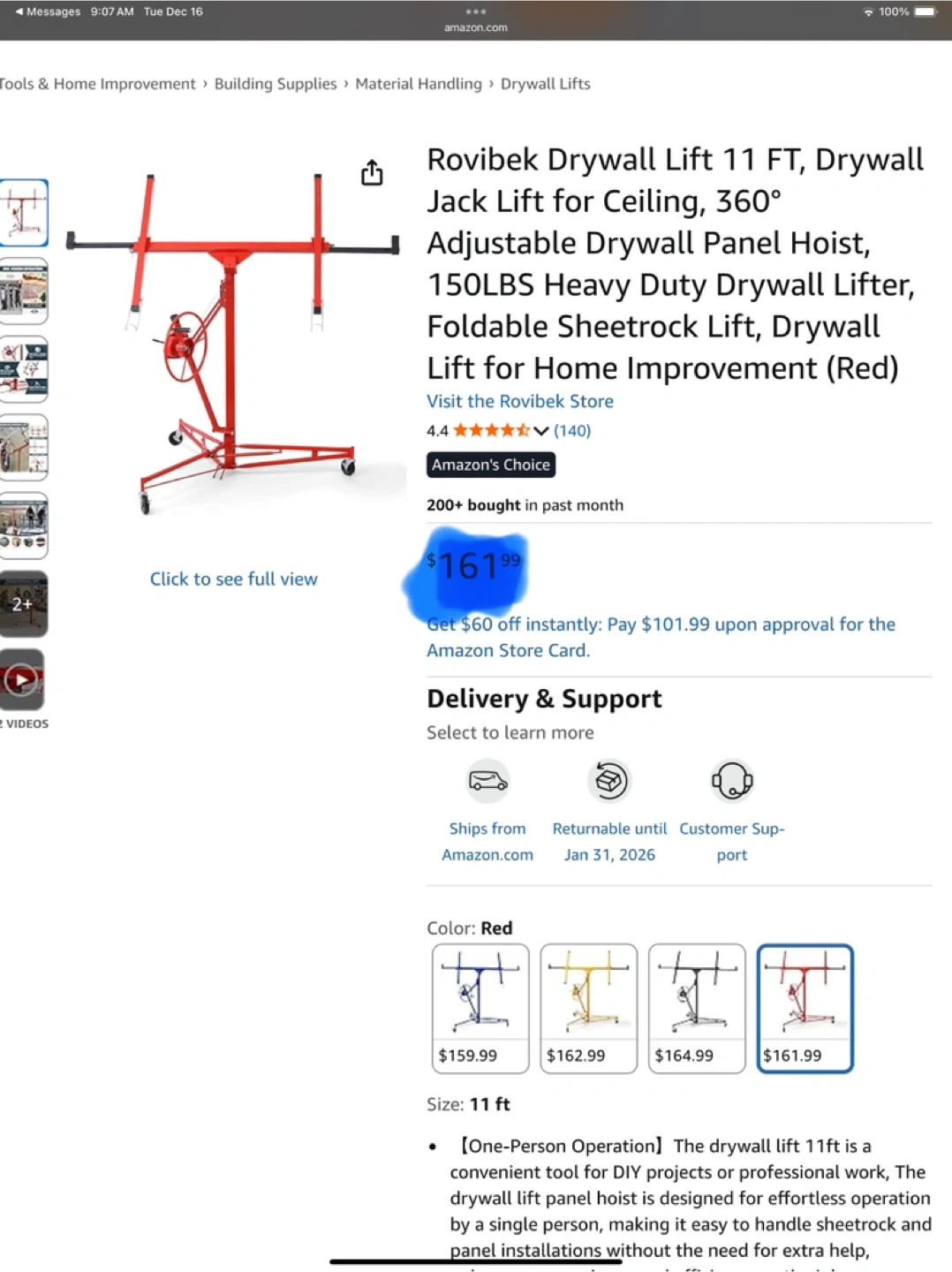Share this product via share icon
This screenshot has height=1272, width=952.
pos(372,172)
